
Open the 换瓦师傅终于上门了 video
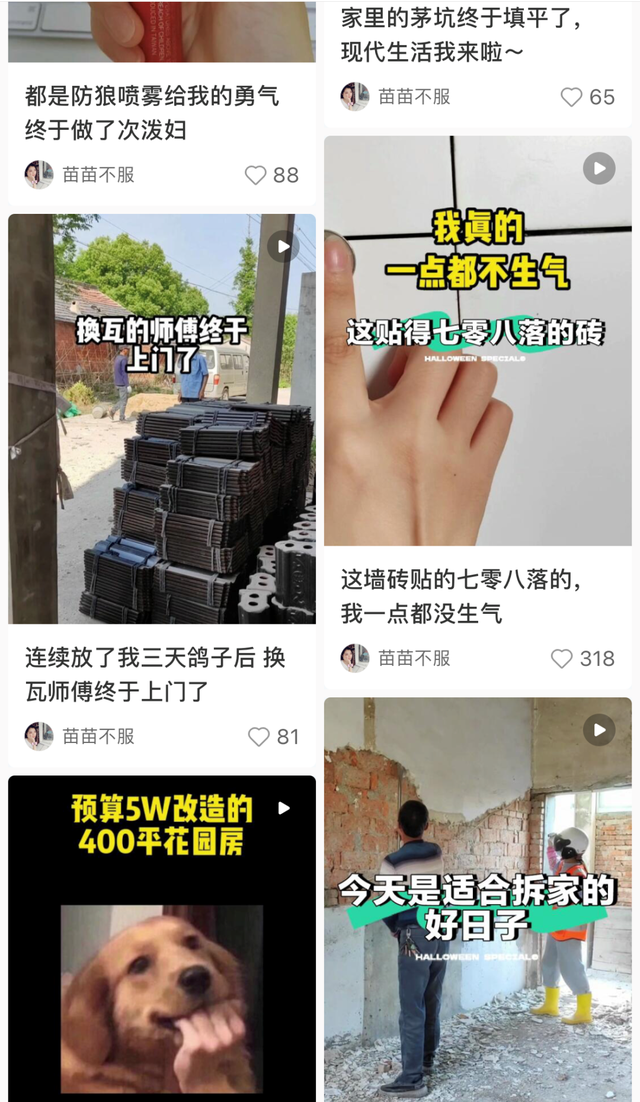point(162,419)
